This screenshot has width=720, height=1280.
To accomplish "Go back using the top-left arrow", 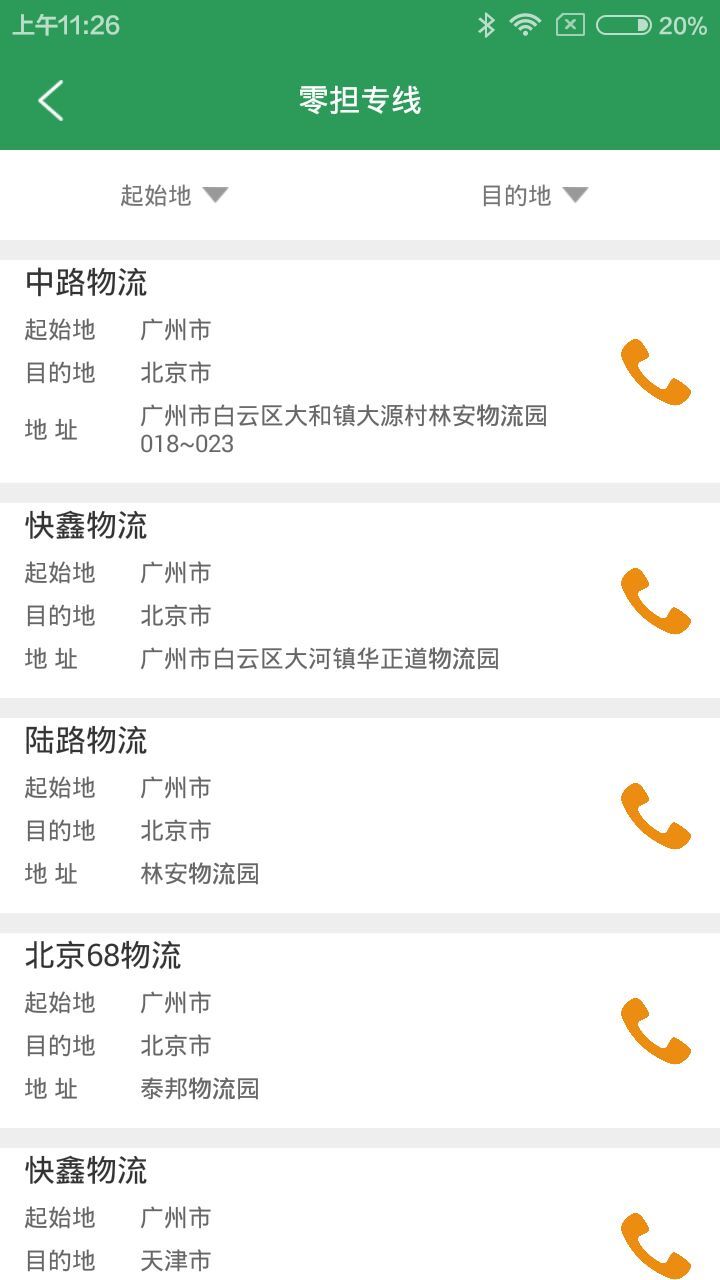I will coord(50,100).
